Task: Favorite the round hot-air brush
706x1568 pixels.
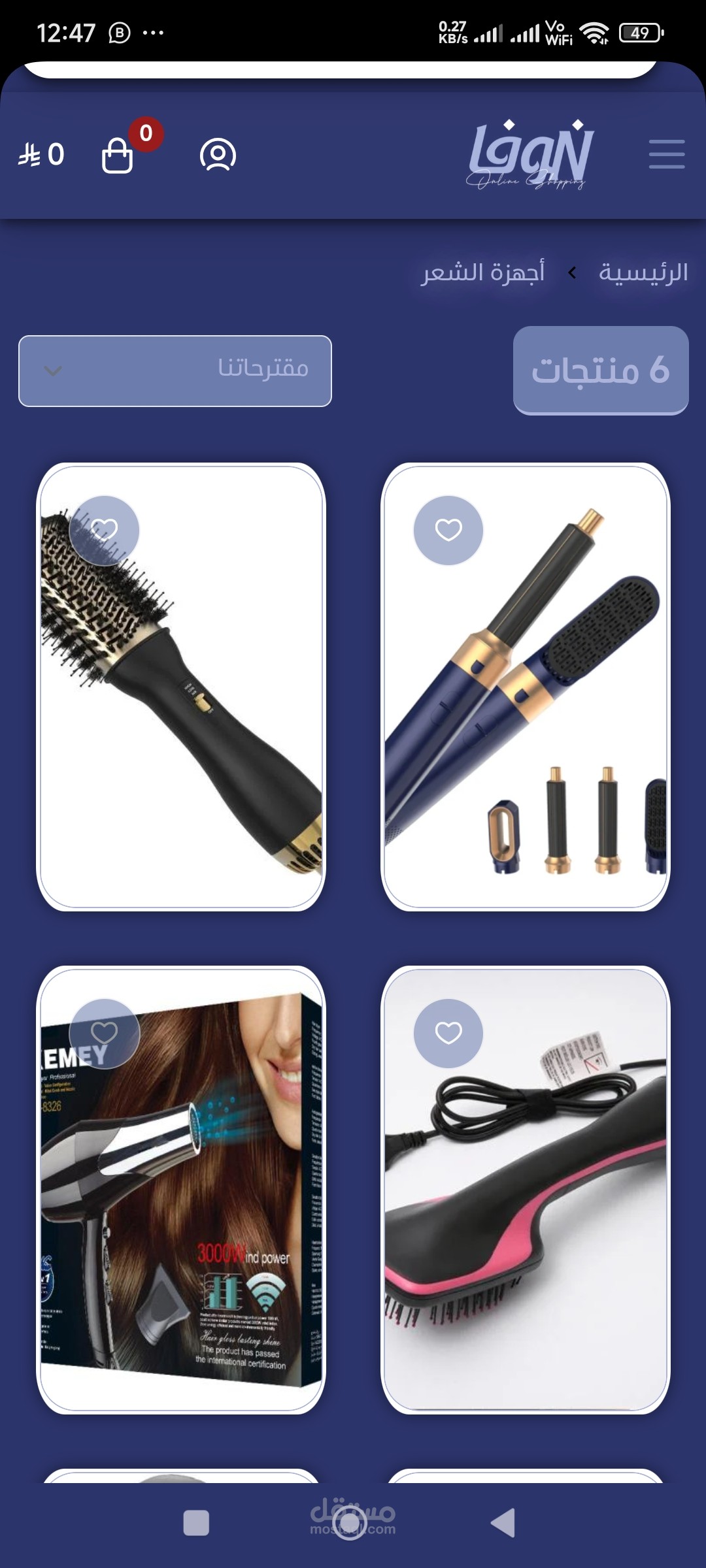Action: pyautogui.click(x=104, y=530)
